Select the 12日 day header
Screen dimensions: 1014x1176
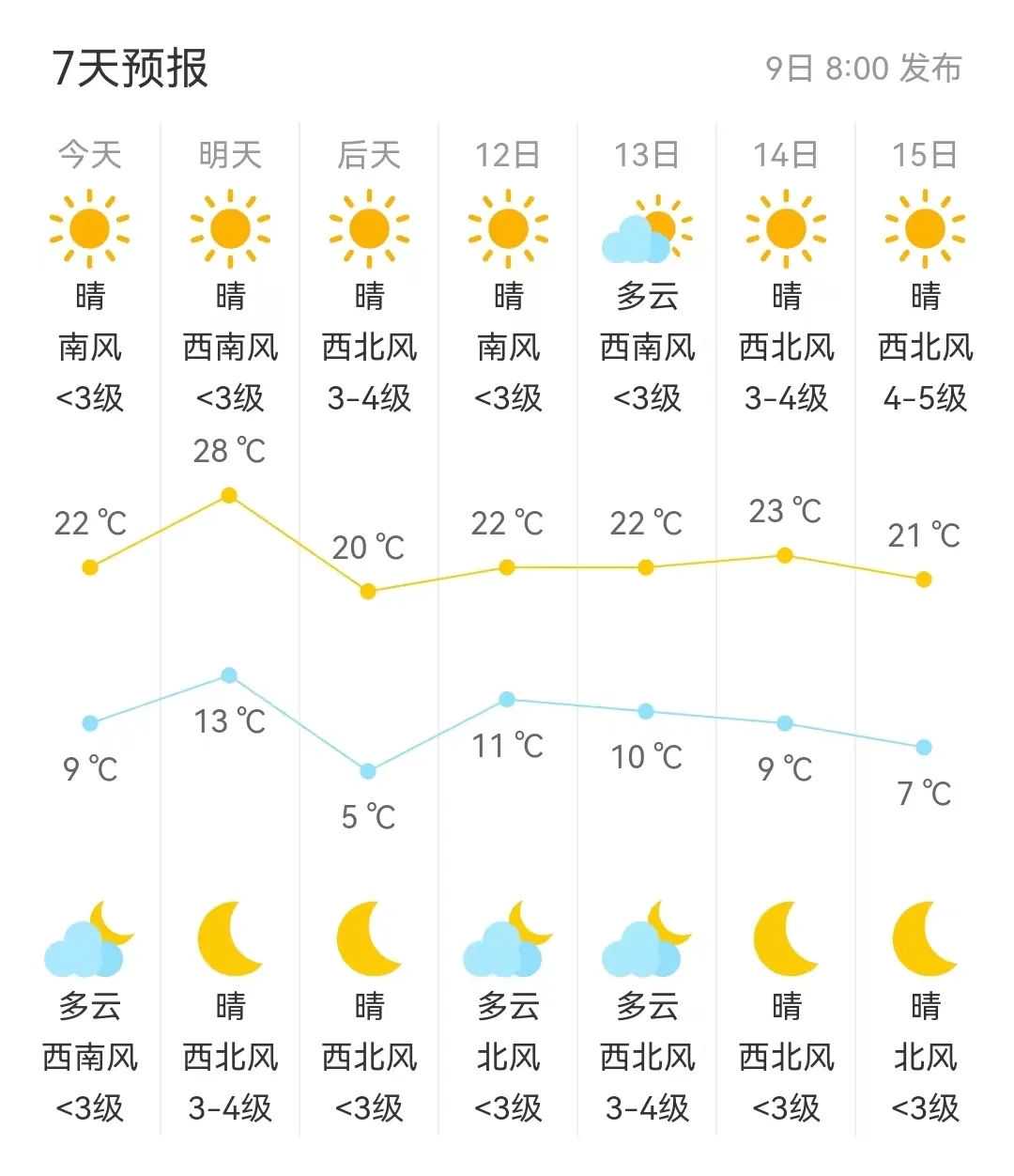click(x=506, y=157)
